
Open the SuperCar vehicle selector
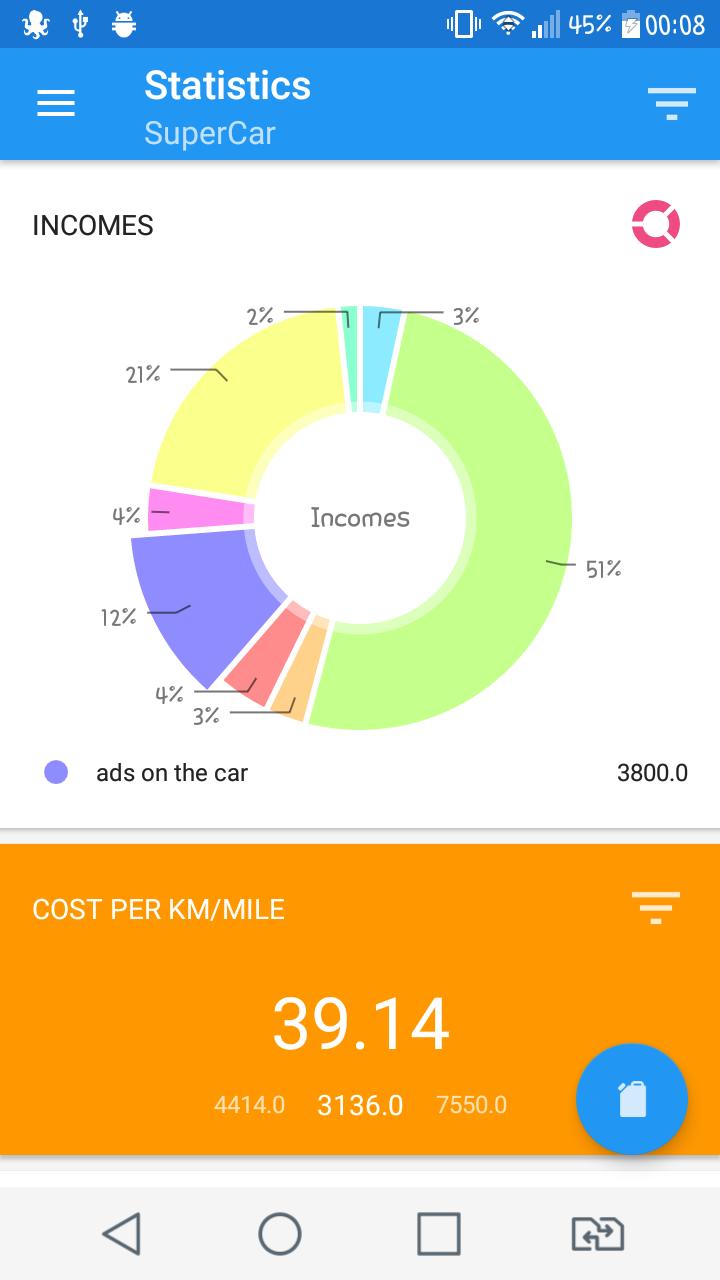(x=209, y=133)
